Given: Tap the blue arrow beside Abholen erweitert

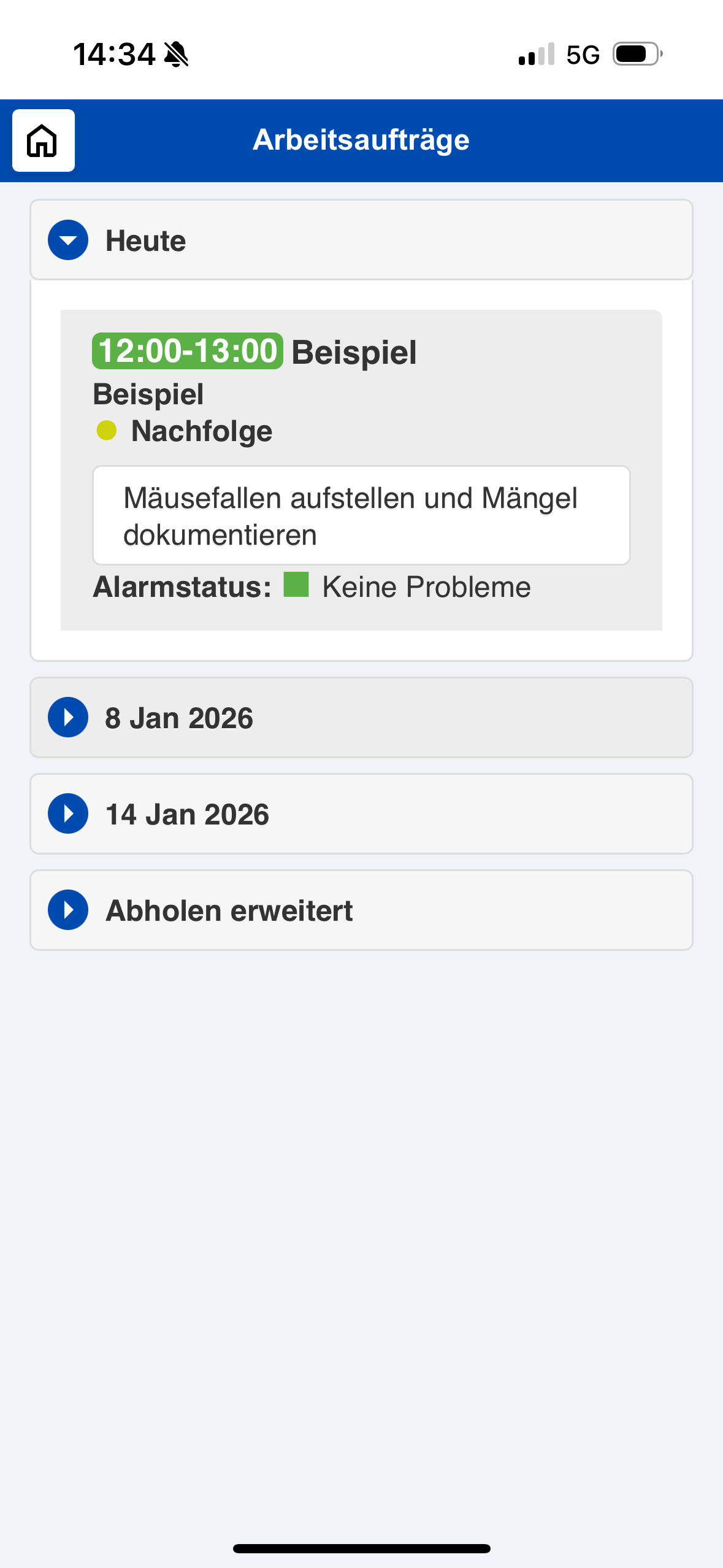Looking at the screenshot, I should point(67,910).
